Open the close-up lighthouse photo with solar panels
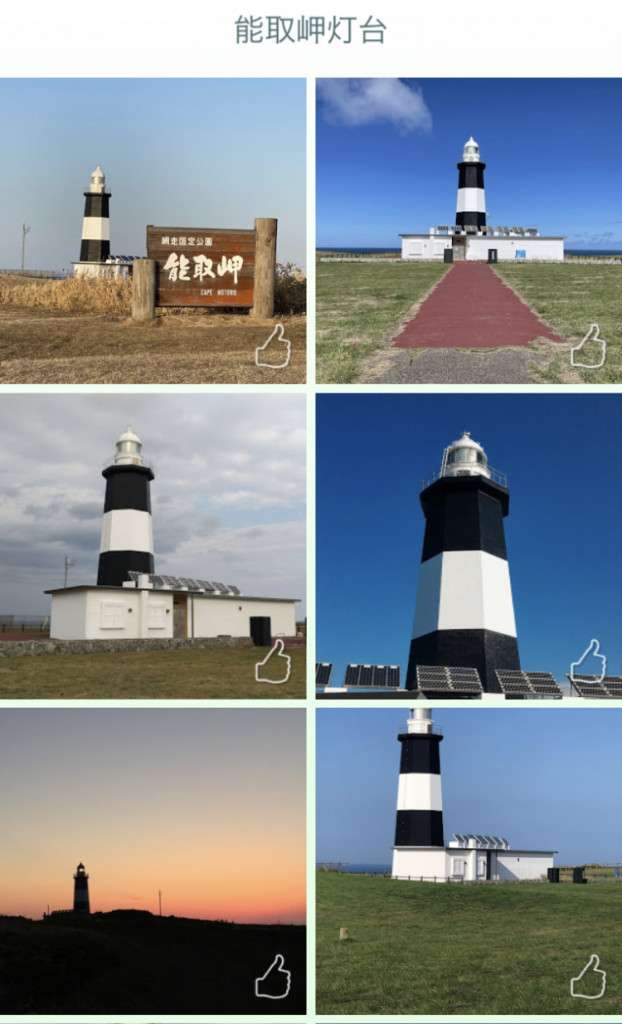Viewport: 622px width, 1024px height. tap(468, 545)
